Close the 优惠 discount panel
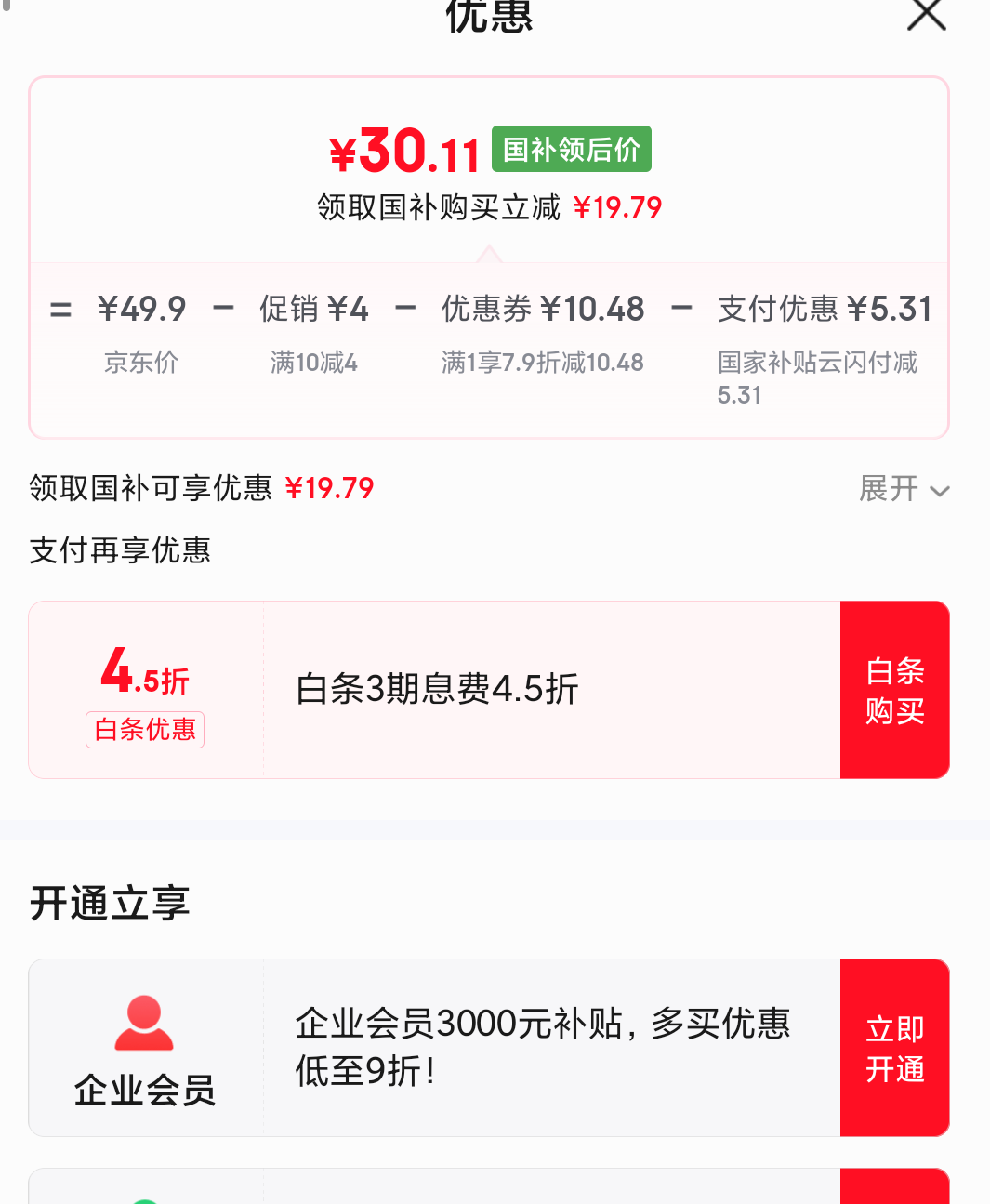Viewport: 990px width, 1204px height. tap(926, 14)
